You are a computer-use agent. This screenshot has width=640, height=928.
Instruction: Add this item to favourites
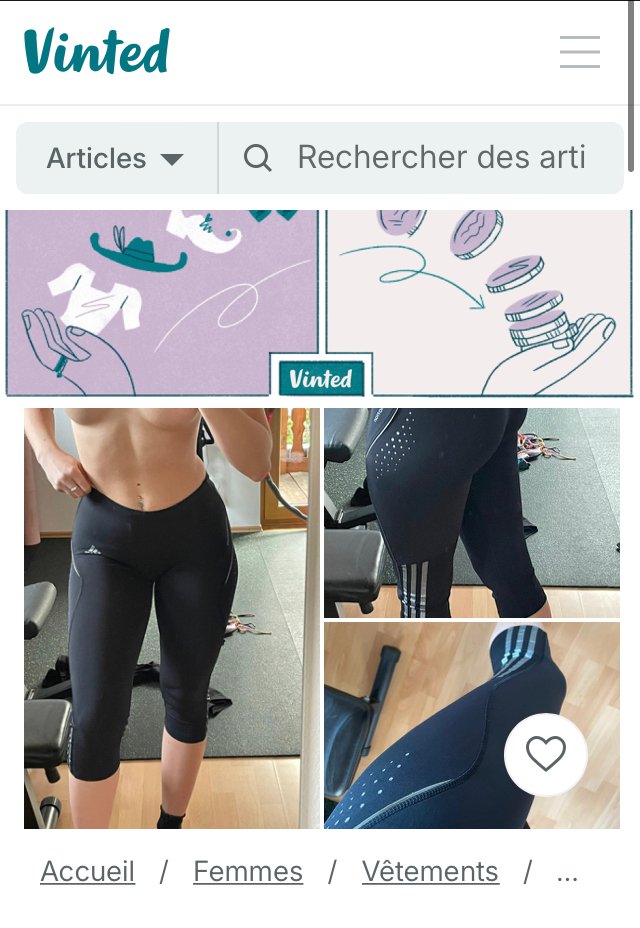tap(545, 754)
